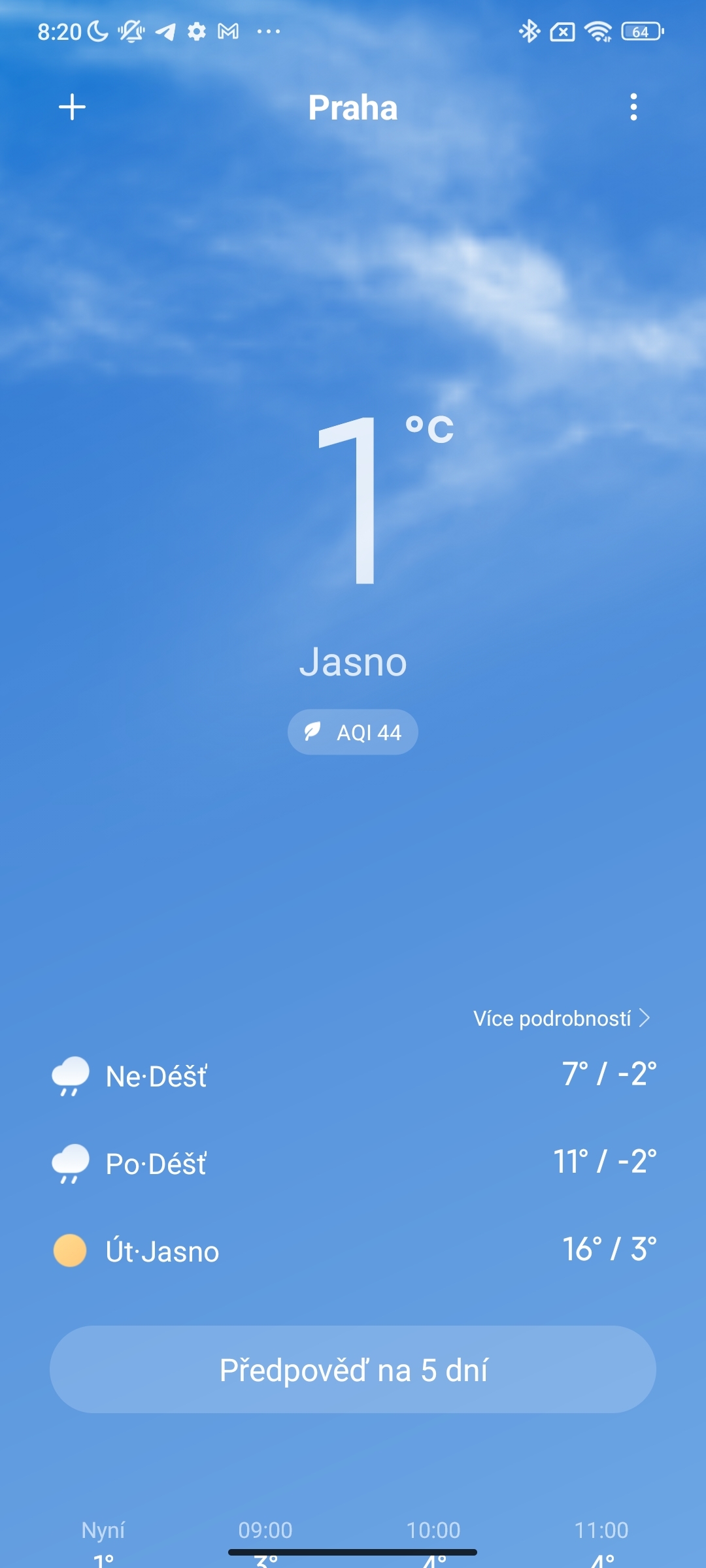Tap the sun icon next to Út Jasno
The height and width of the screenshot is (1568, 706).
tap(71, 1249)
